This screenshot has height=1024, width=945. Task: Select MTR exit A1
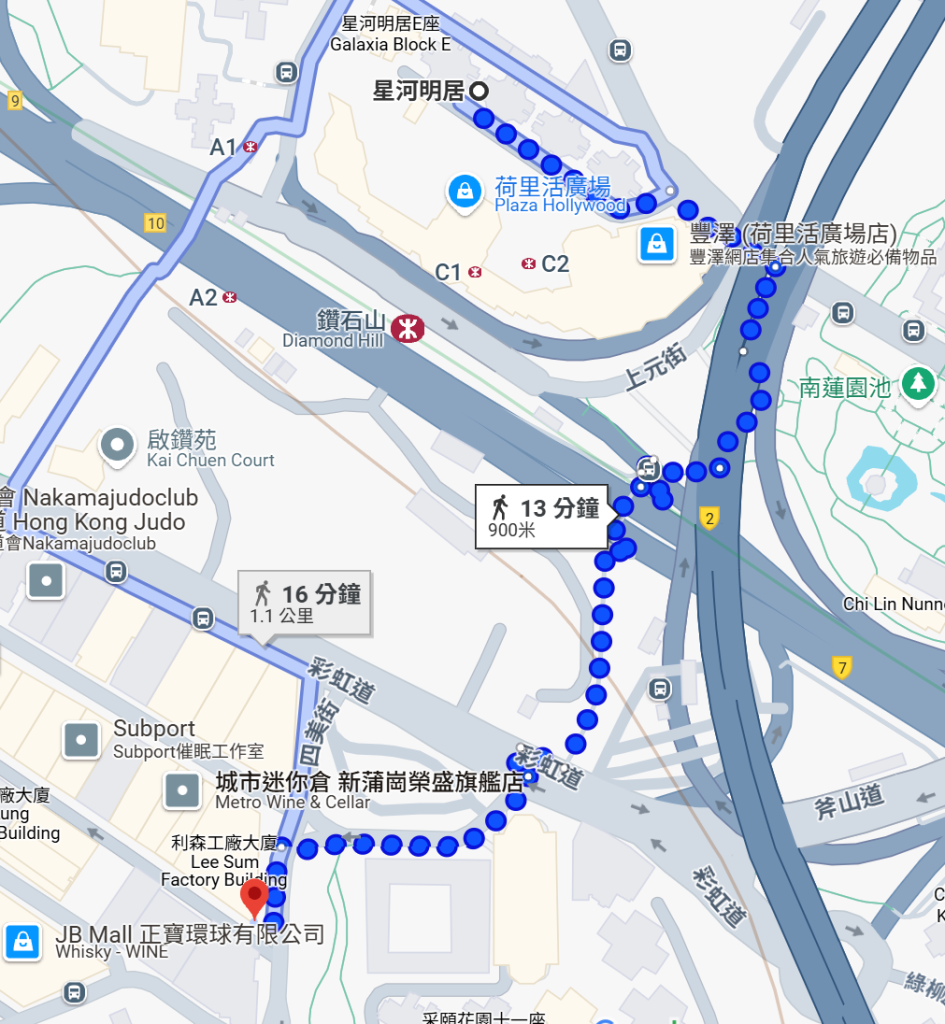(250, 147)
